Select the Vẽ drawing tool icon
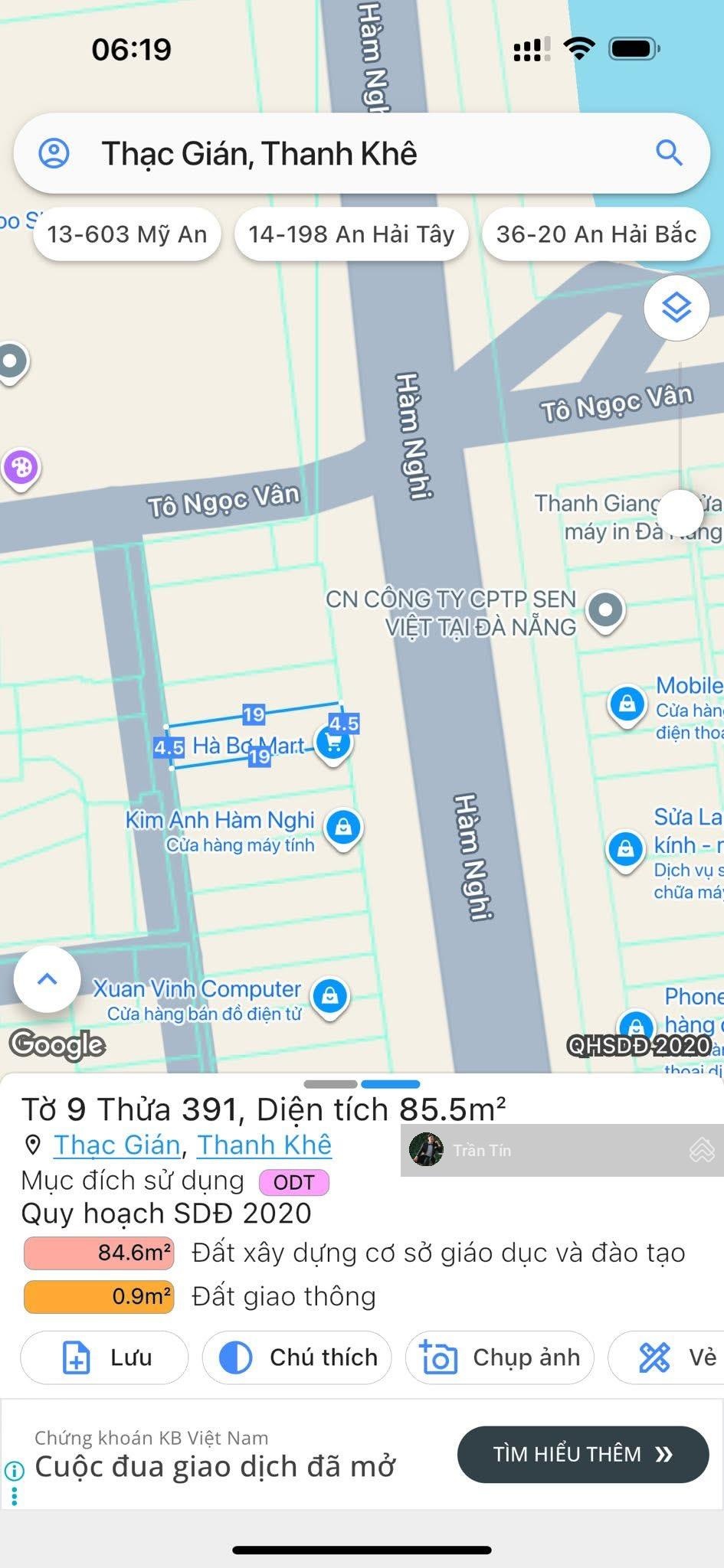Screen dimensions: 724x1568 656,1357
